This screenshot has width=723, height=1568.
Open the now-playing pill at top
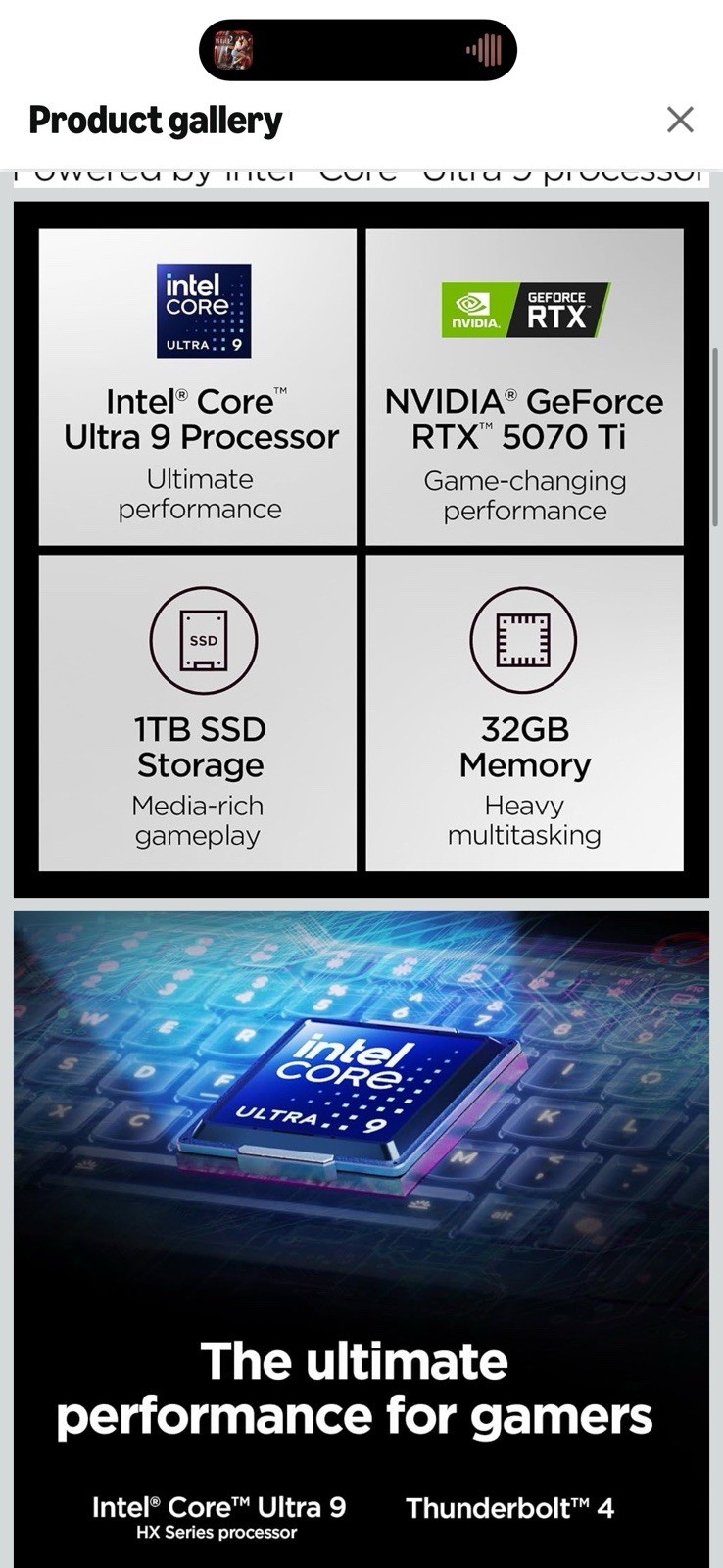(x=358, y=50)
